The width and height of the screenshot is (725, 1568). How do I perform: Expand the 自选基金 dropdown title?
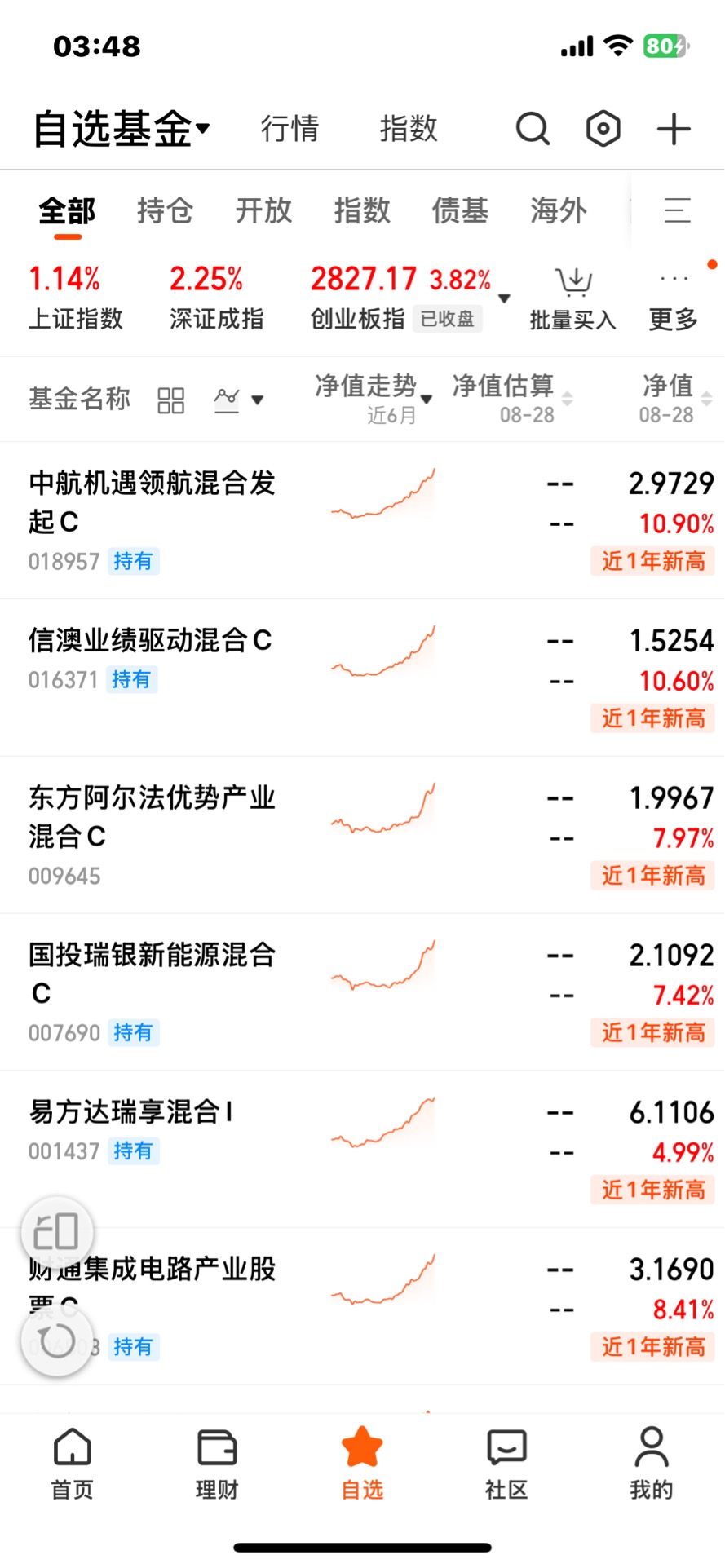click(122, 129)
